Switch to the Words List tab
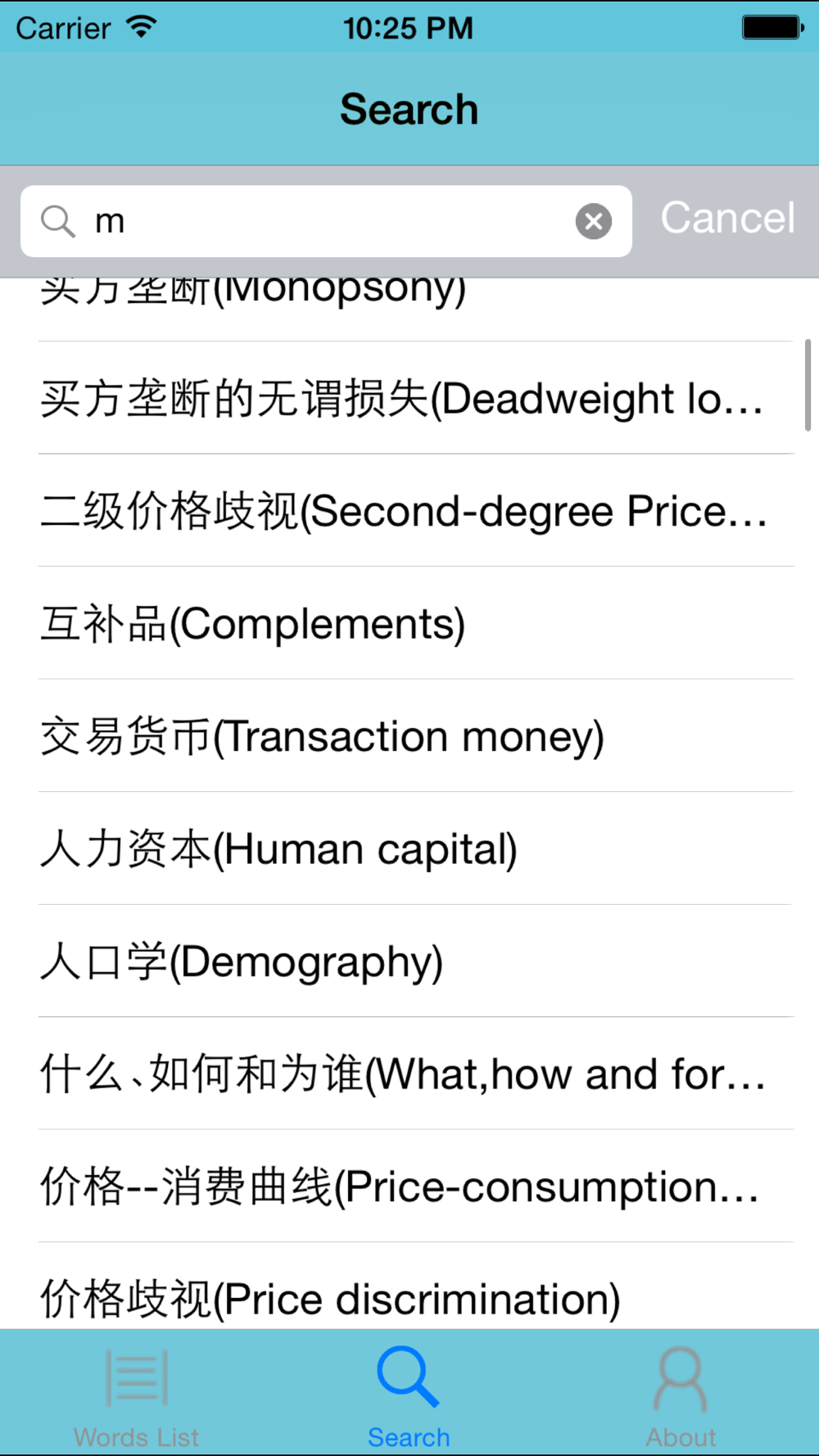Image resolution: width=819 pixels, height=1456 pixels. tap(137, 1394)
